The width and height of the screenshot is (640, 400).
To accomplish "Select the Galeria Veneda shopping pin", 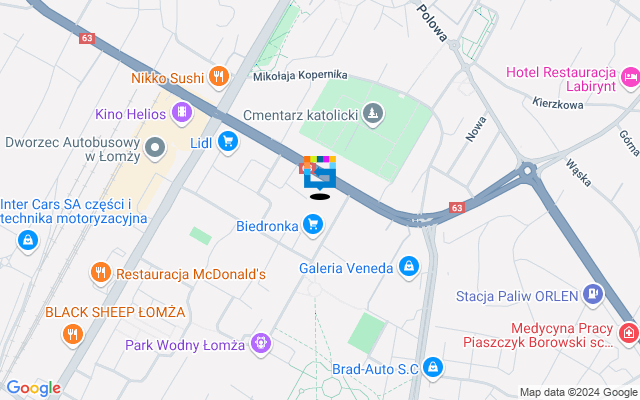I will click(x=408, y=267).
